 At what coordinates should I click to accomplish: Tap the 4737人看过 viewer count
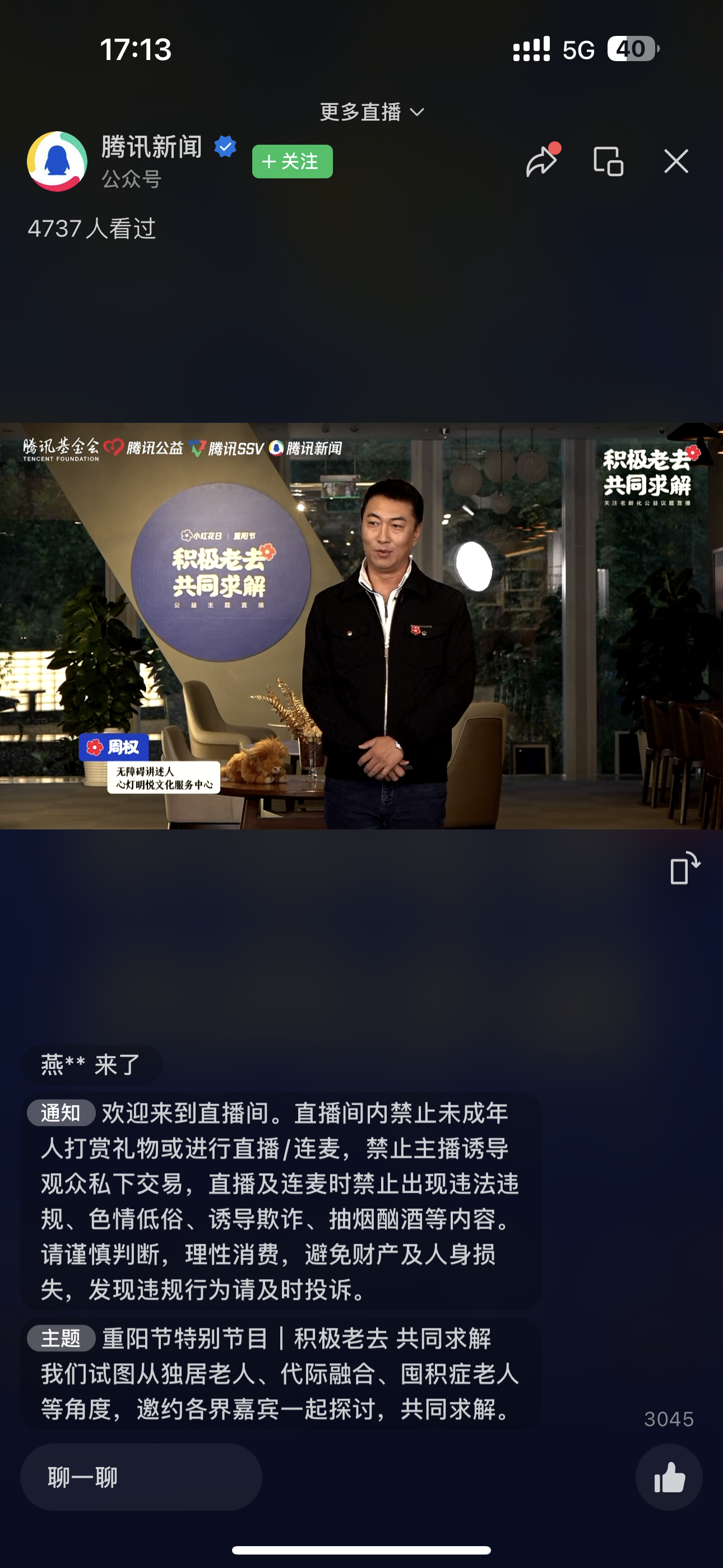coord(92,227)
